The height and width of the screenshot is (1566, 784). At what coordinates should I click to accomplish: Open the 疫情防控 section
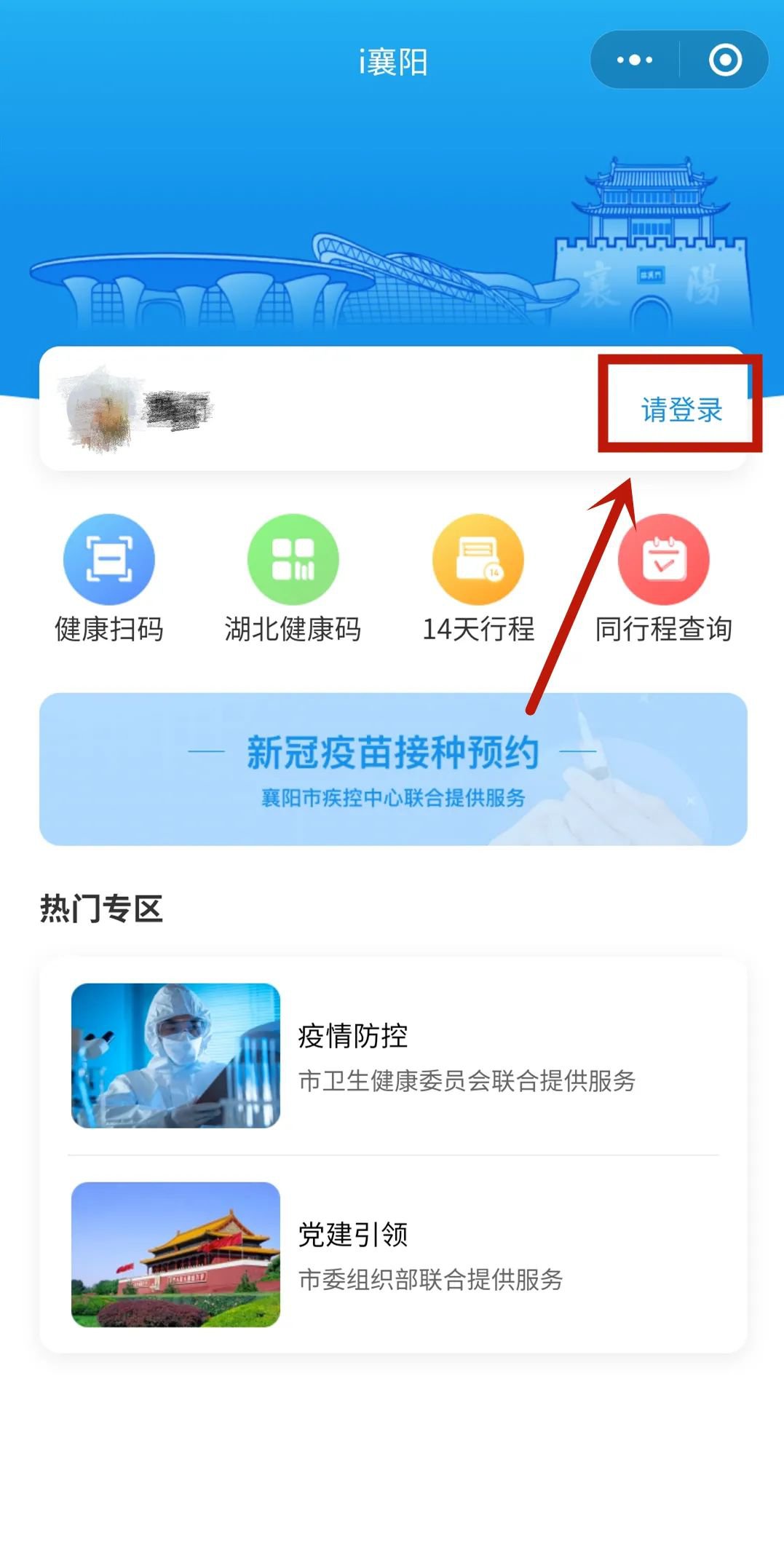point(393,1056)
